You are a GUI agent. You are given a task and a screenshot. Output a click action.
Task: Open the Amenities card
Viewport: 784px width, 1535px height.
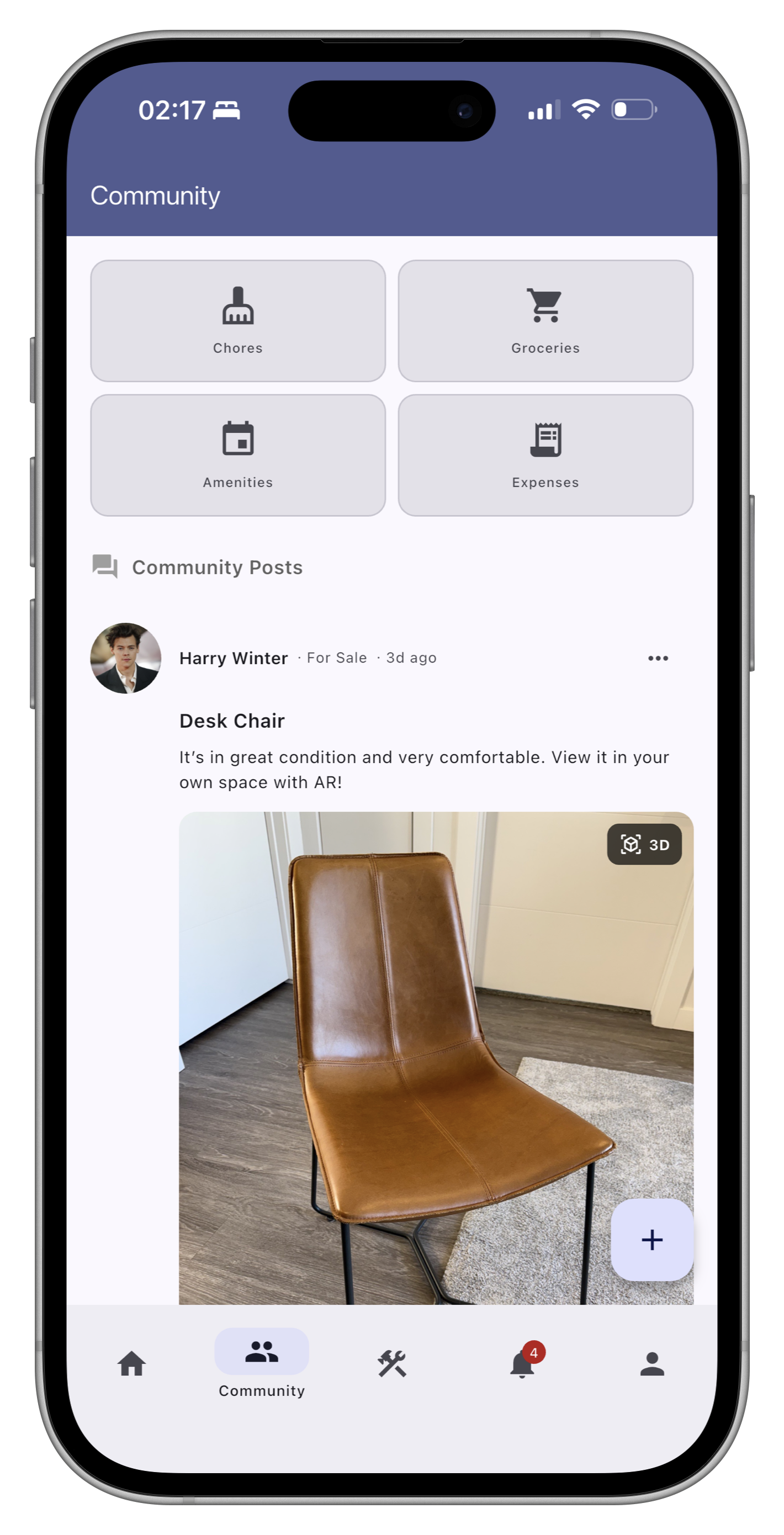(x=238, y=454)
